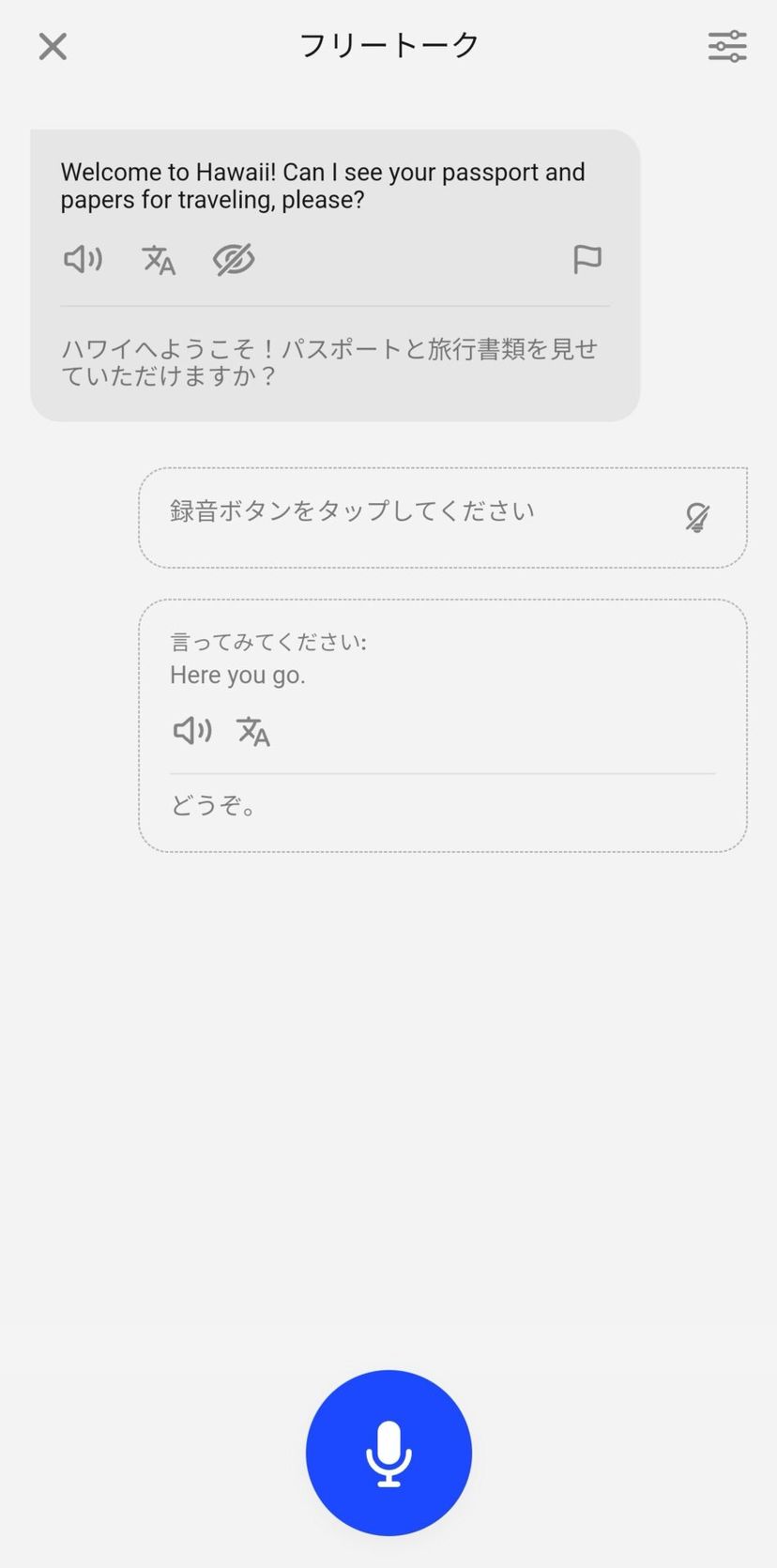Image resolution: width=777 pixels, height=1568 pixels.
Task: Toggle the hint lightbulb icon
Action: point(696,517)
